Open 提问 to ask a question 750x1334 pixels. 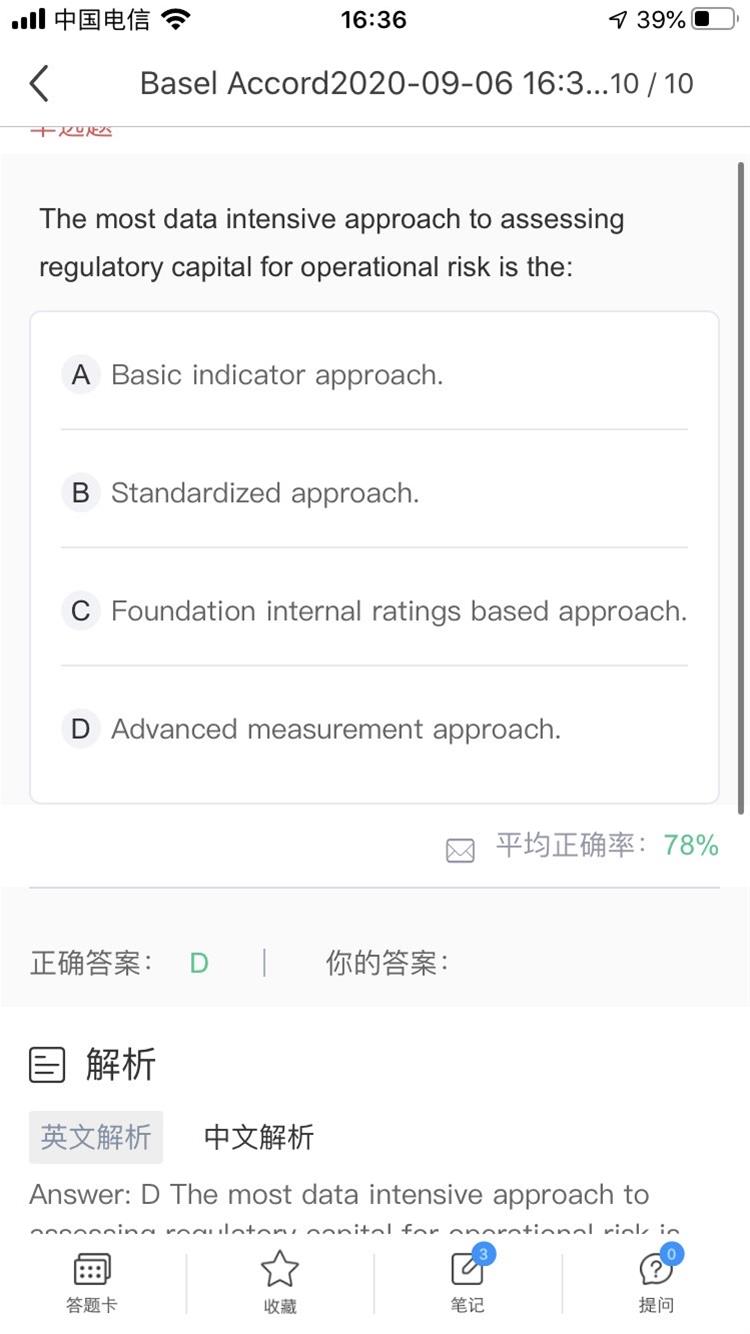click(x=656, y=1283)
